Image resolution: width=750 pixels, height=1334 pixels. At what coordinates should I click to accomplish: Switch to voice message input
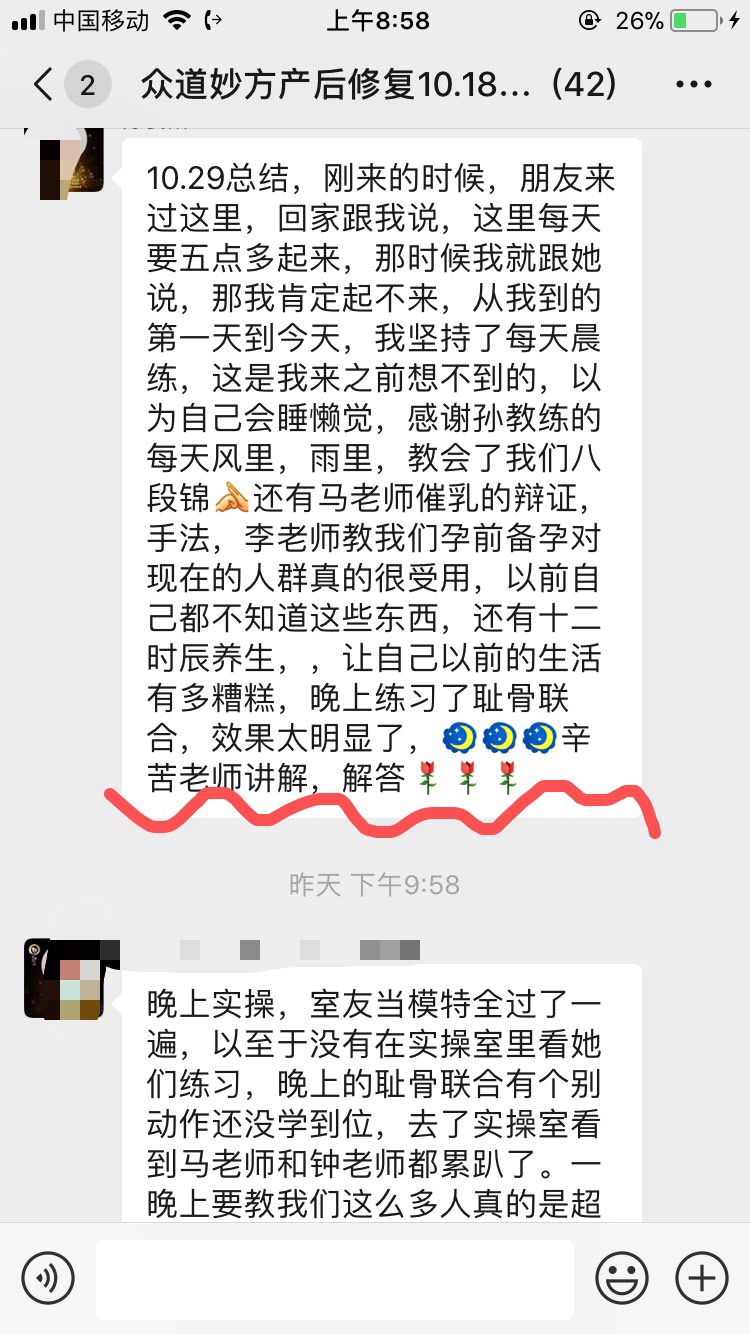pos(48,1278)
